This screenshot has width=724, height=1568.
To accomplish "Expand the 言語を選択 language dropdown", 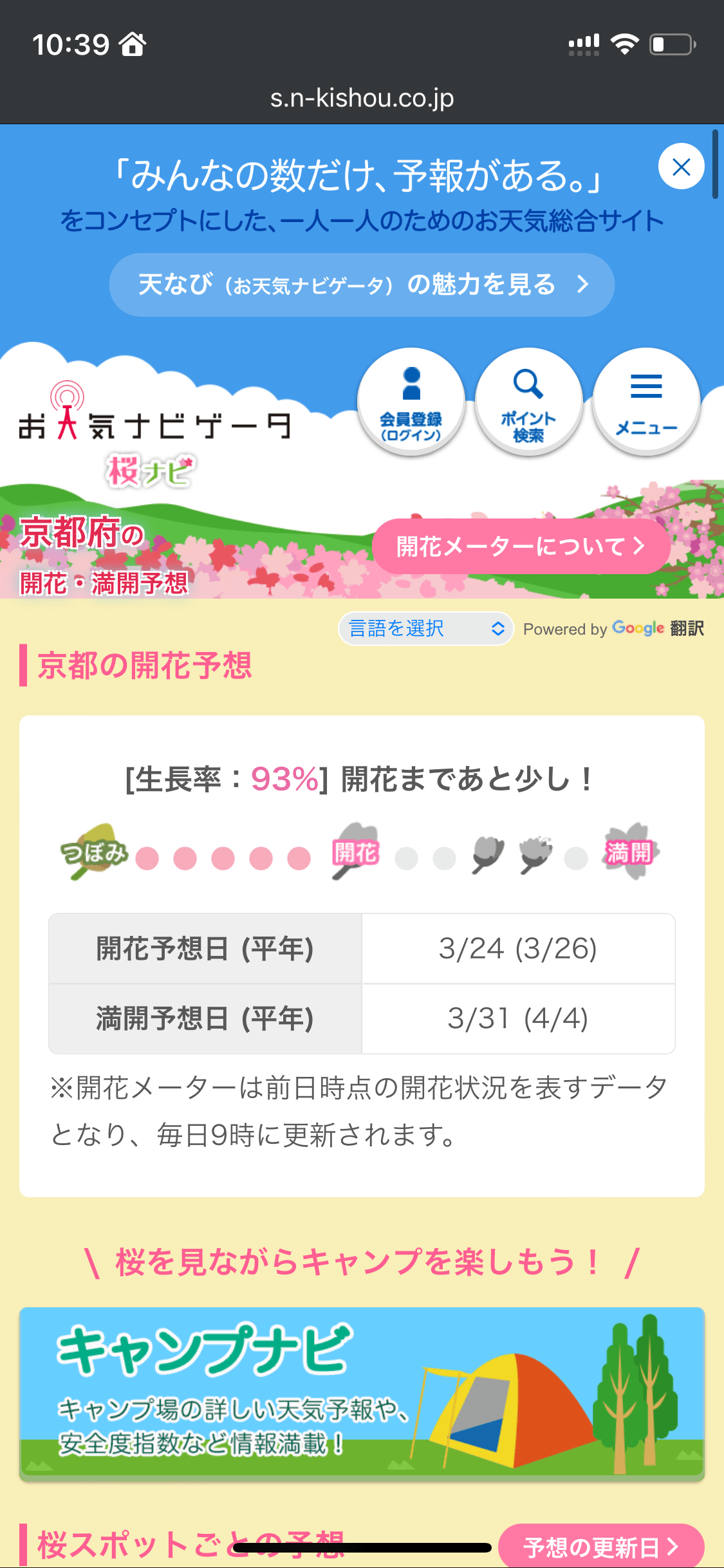I will click(425, 628).
